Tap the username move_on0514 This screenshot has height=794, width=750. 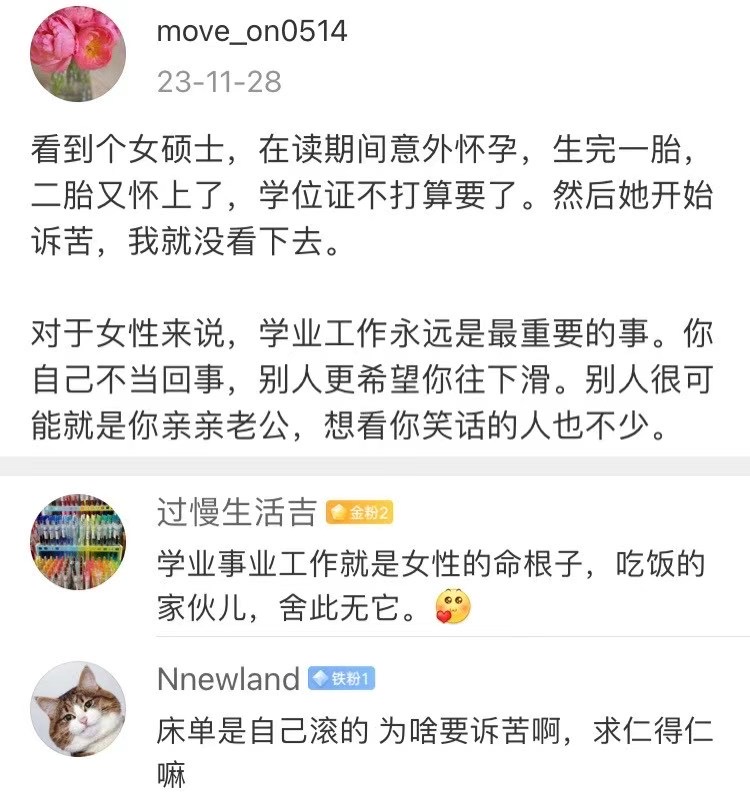(x=252, y=32)
